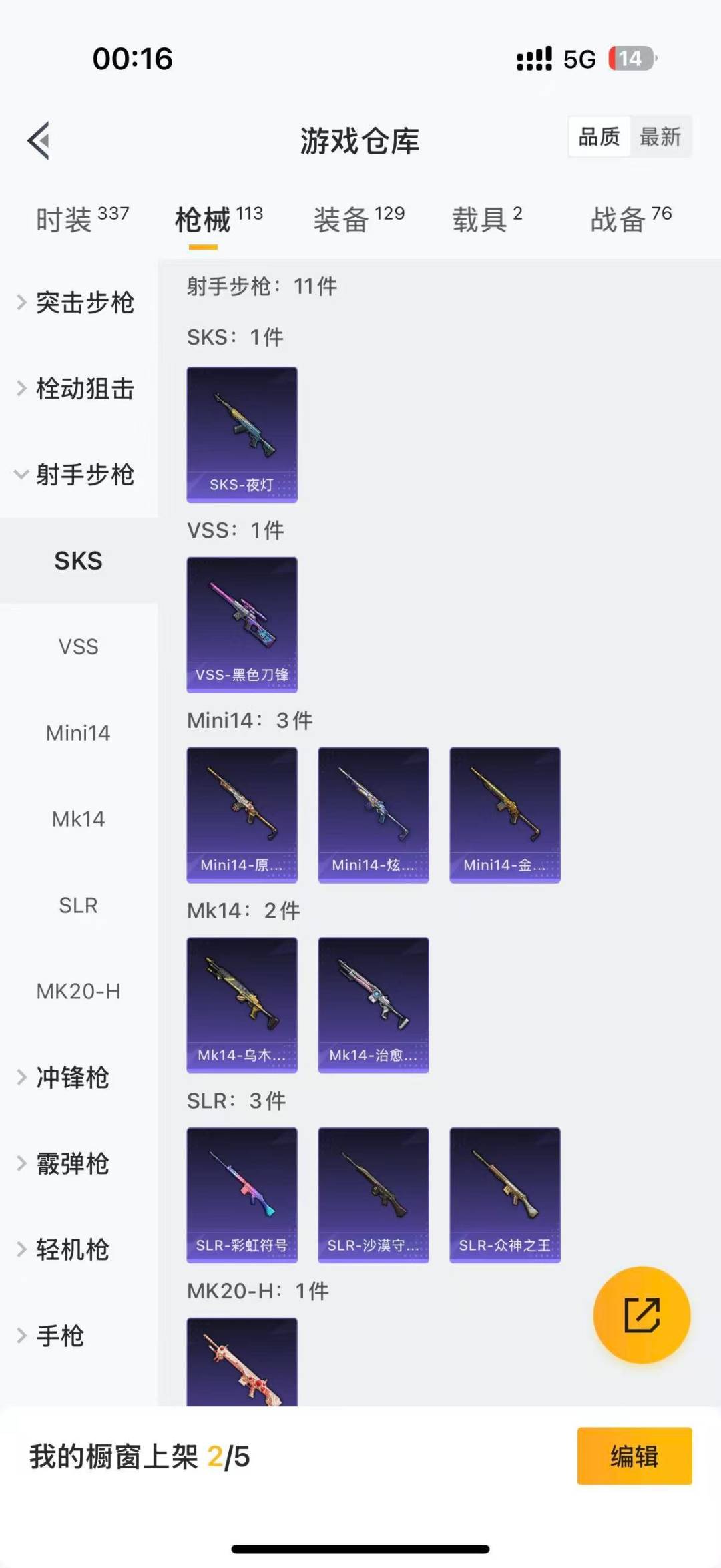
Task: Open the 载具 tab
Action: 487,219
